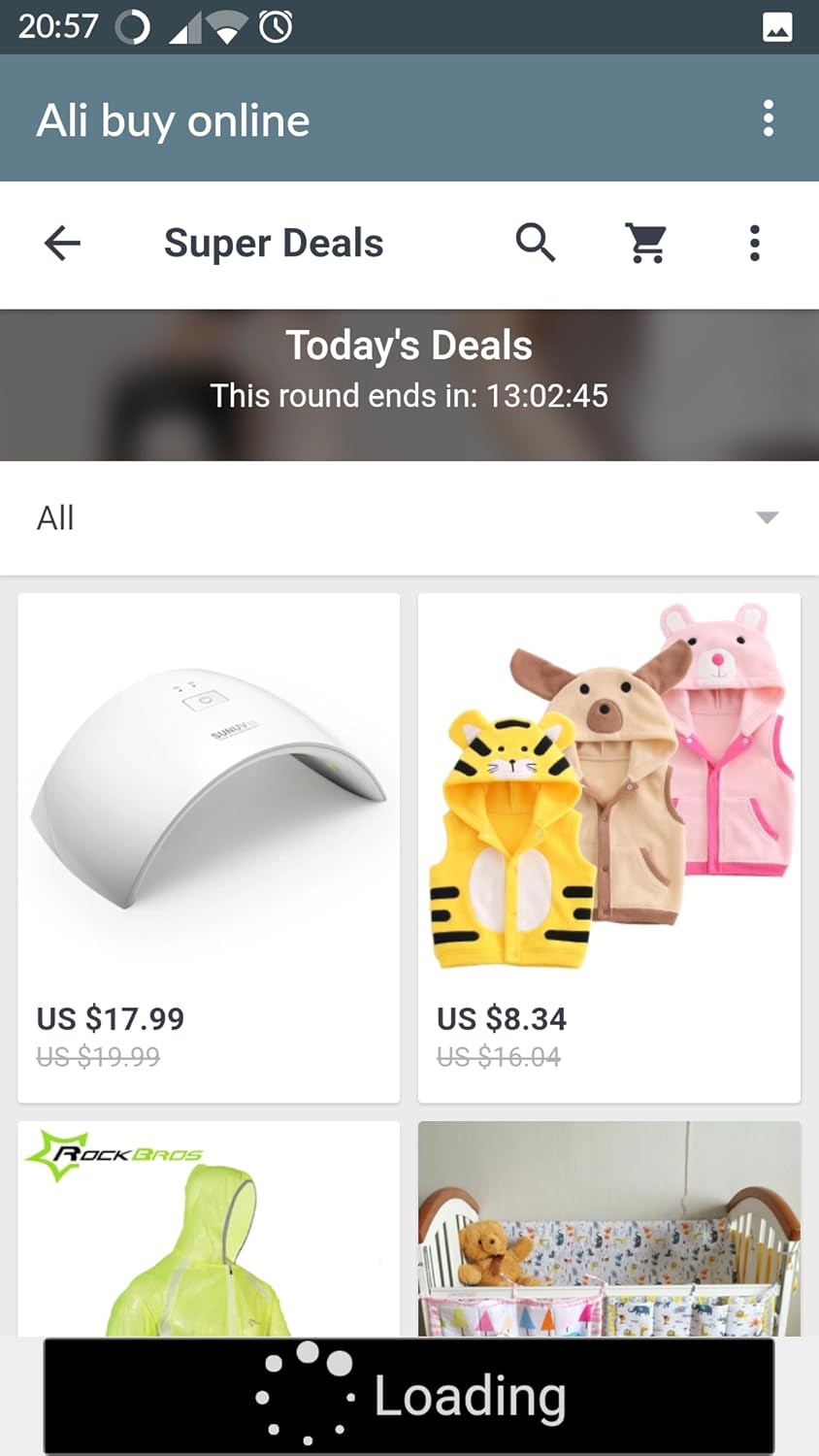The height and width of the screenshot is (1456, 819).
Task: Tap the Ali buy online app title
Action: (x=172, y=119)
